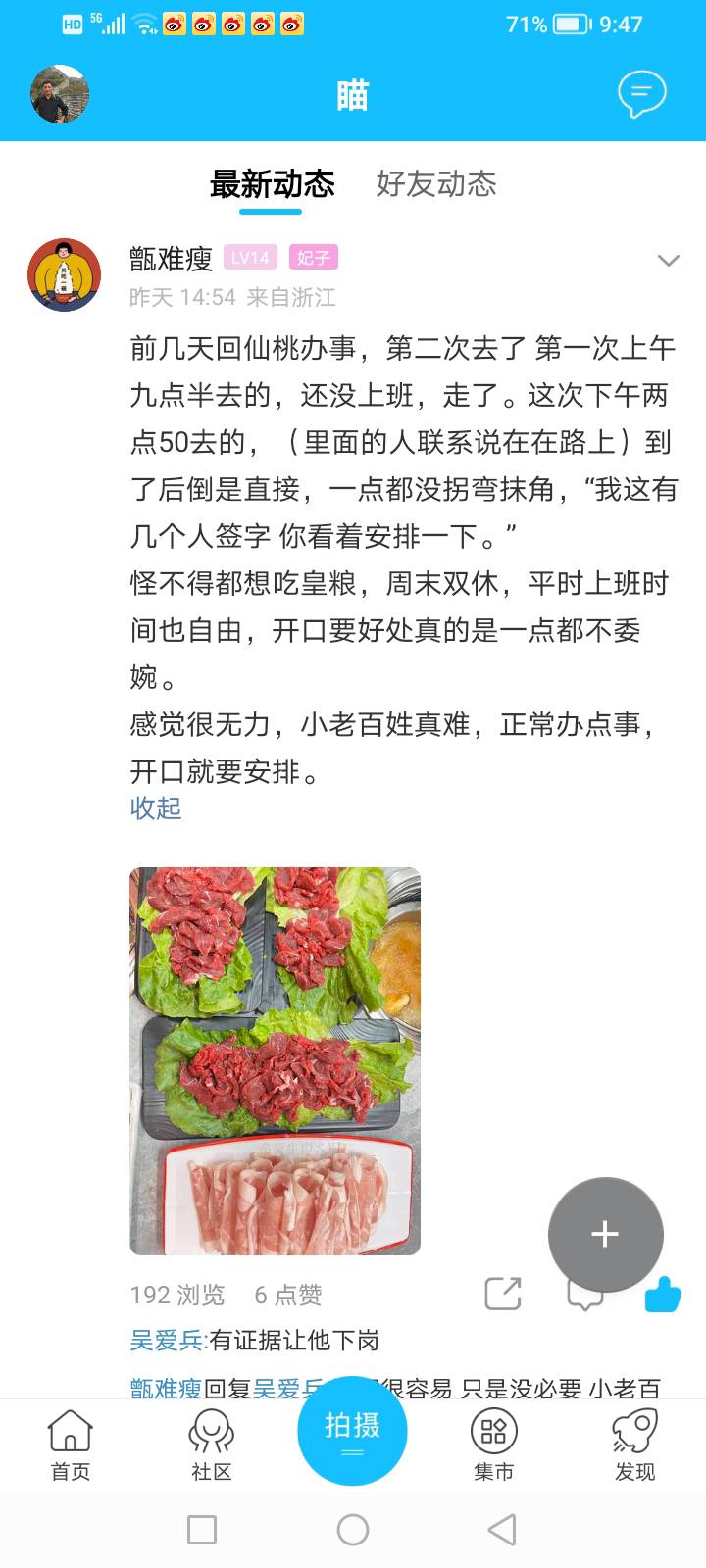Open the 集市 tab
Viewport: 706px width, 1568px height.
pyautogui.click(x=493, y=1444)
